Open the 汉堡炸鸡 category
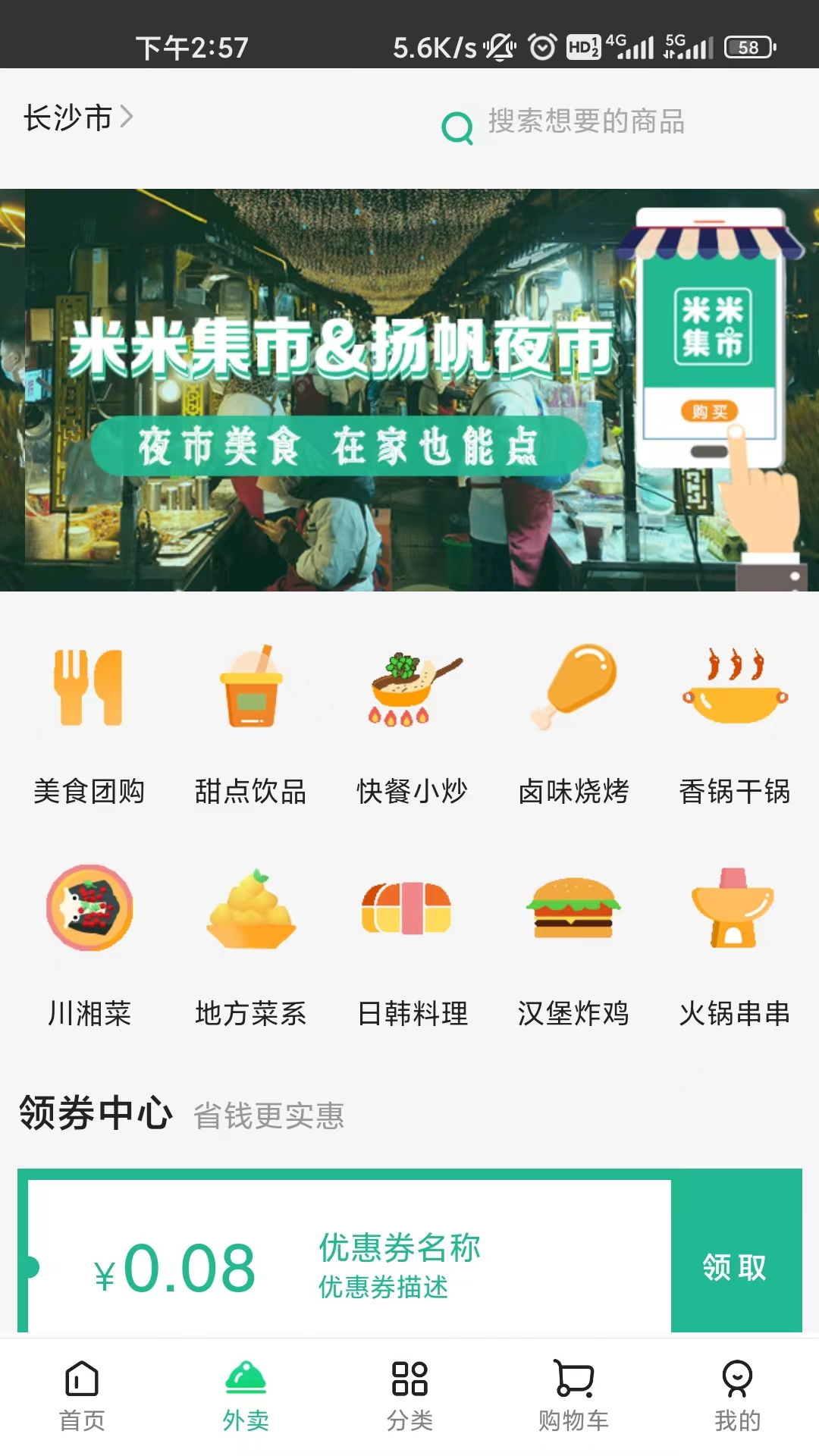 click(573, 945)
